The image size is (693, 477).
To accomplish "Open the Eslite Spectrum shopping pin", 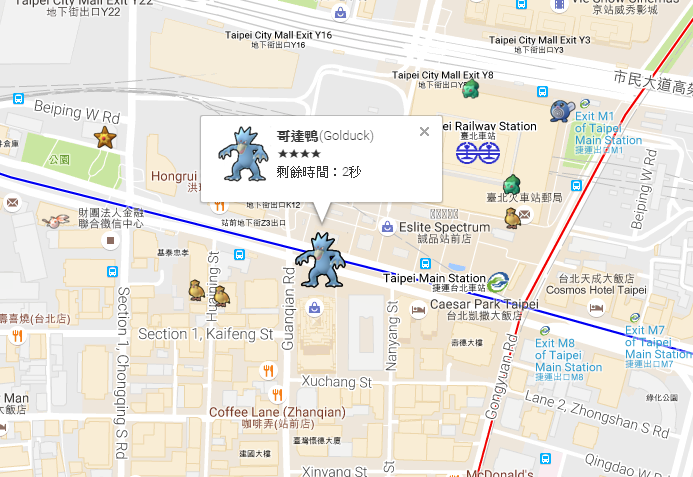I will (x=387, y=227).
